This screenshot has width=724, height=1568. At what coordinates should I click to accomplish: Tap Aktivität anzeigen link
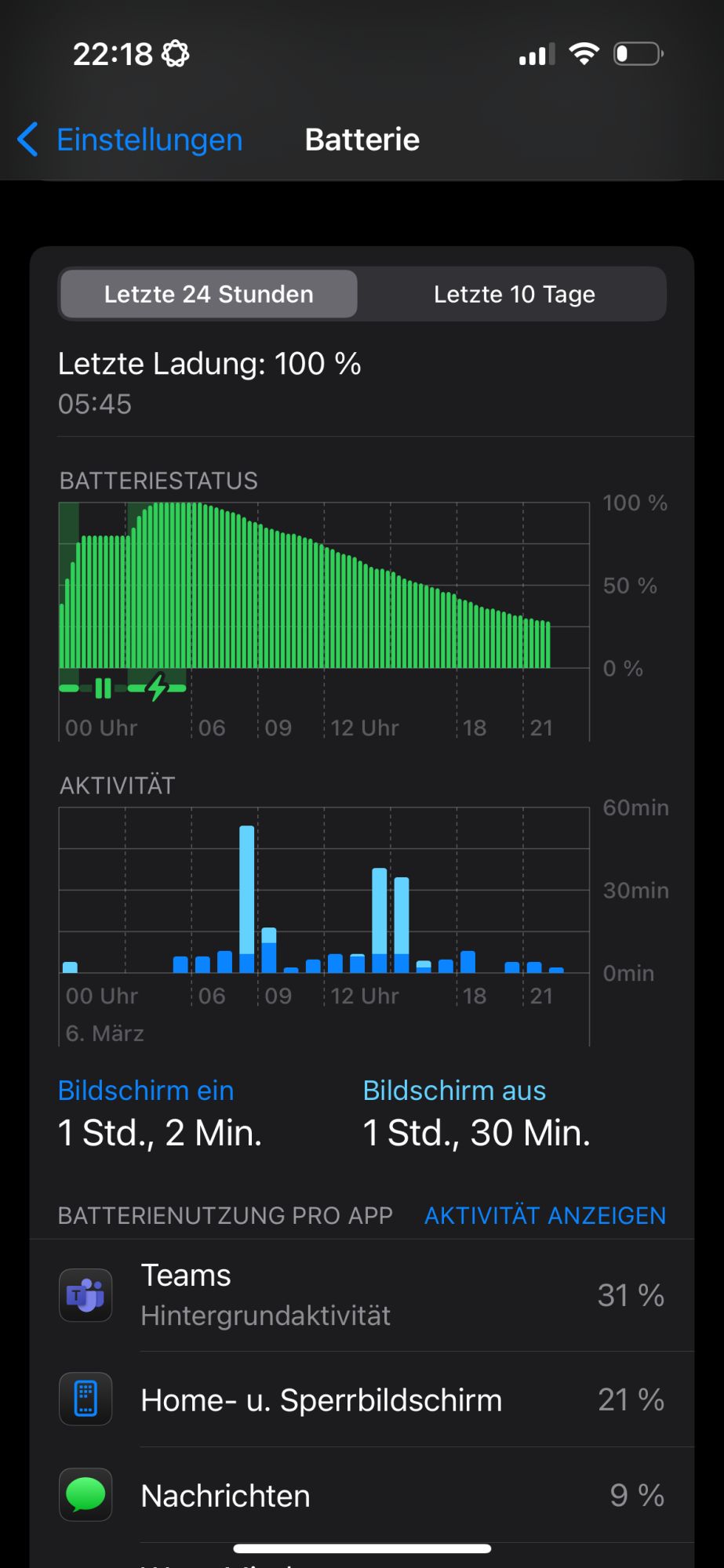[x=544, y=1215]
